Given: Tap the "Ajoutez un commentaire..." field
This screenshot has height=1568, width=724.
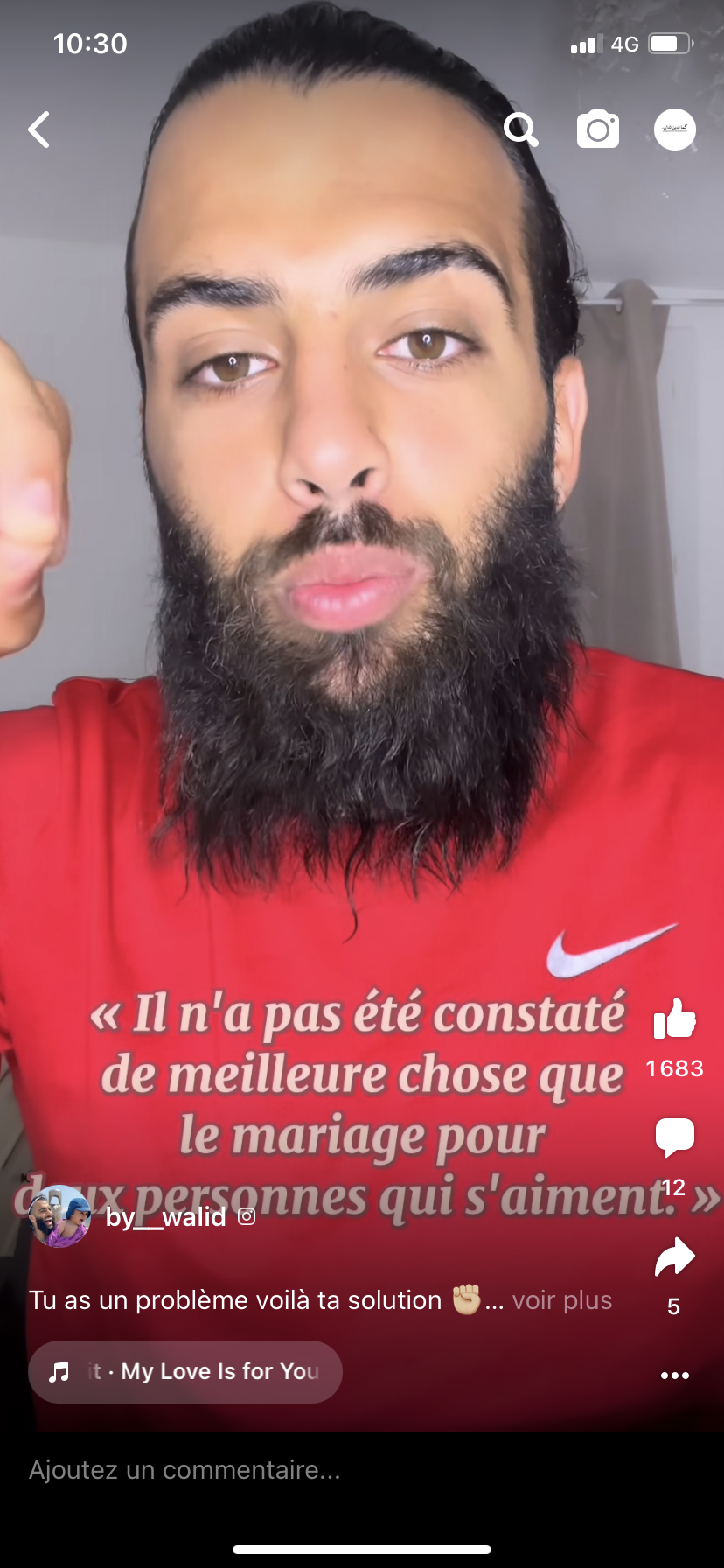Looking at the screenshot, I should coord(362,1470).
